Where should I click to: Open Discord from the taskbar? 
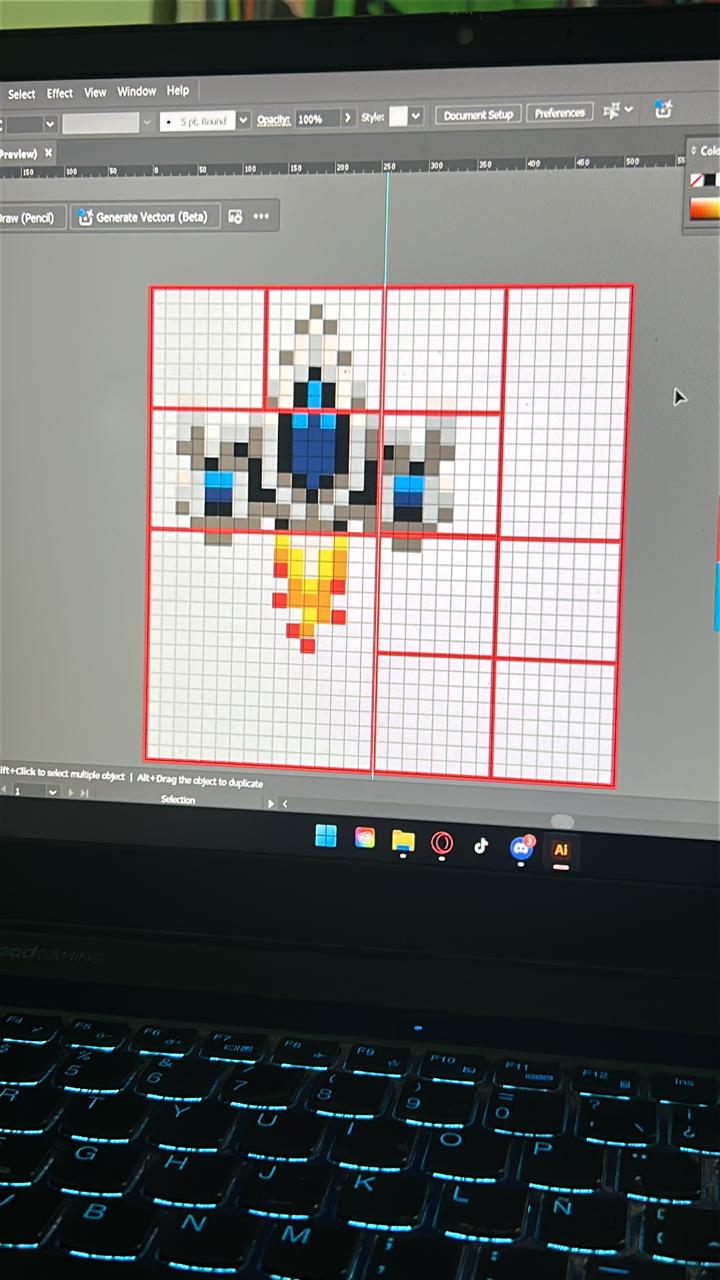pyautogui.click(x=521, y=848)
